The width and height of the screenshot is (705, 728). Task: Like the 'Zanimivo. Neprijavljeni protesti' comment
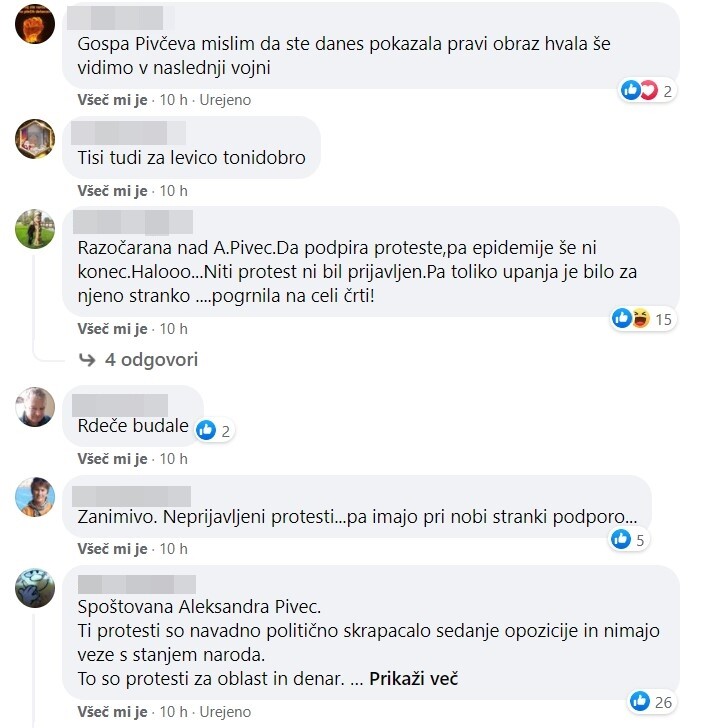112,548
